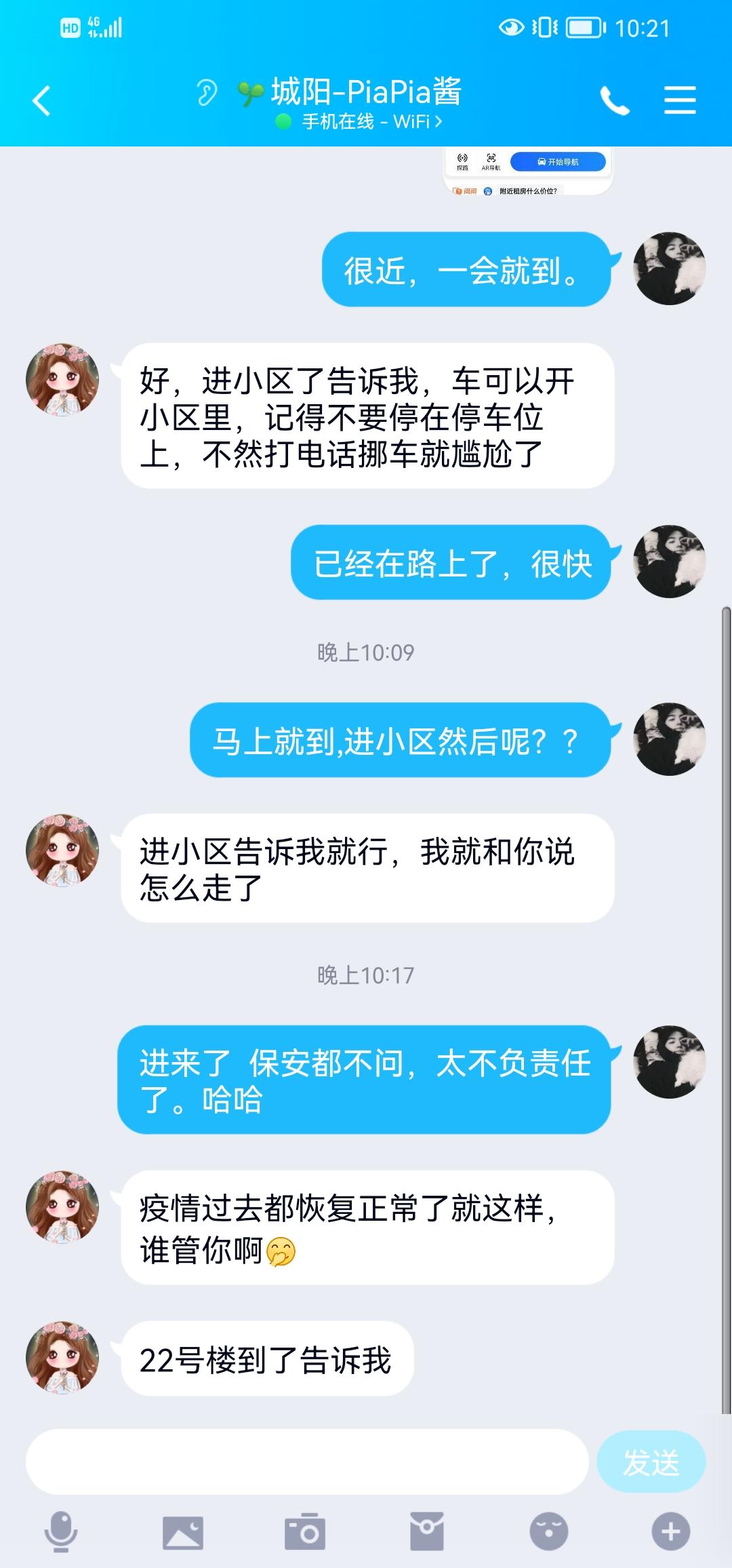This screenshot has width=732, height=1568.
Task: Tap the earpiece mode icon
Action: click(x=207, y=93)
